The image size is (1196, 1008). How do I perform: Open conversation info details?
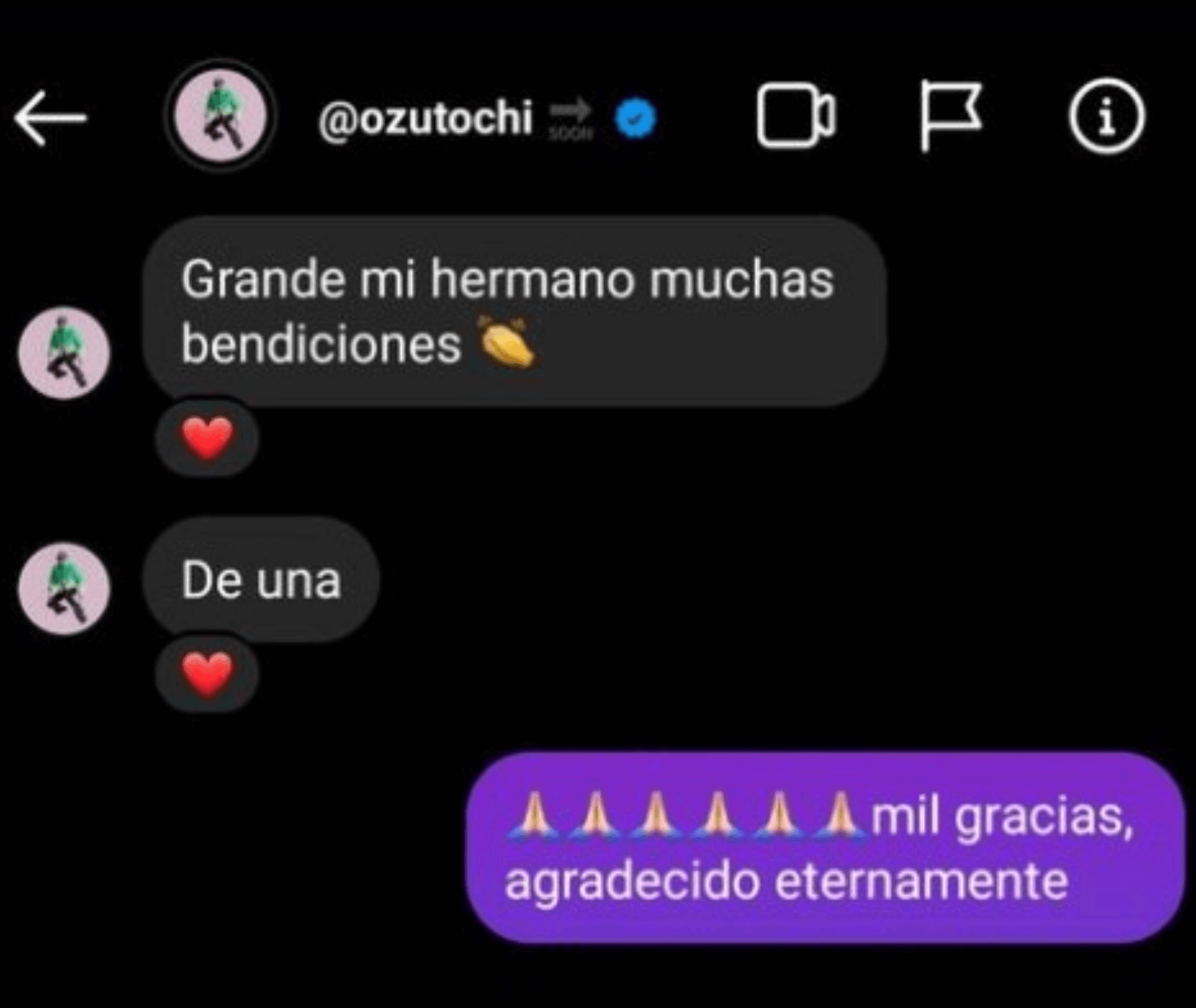tap(1107, 116)
